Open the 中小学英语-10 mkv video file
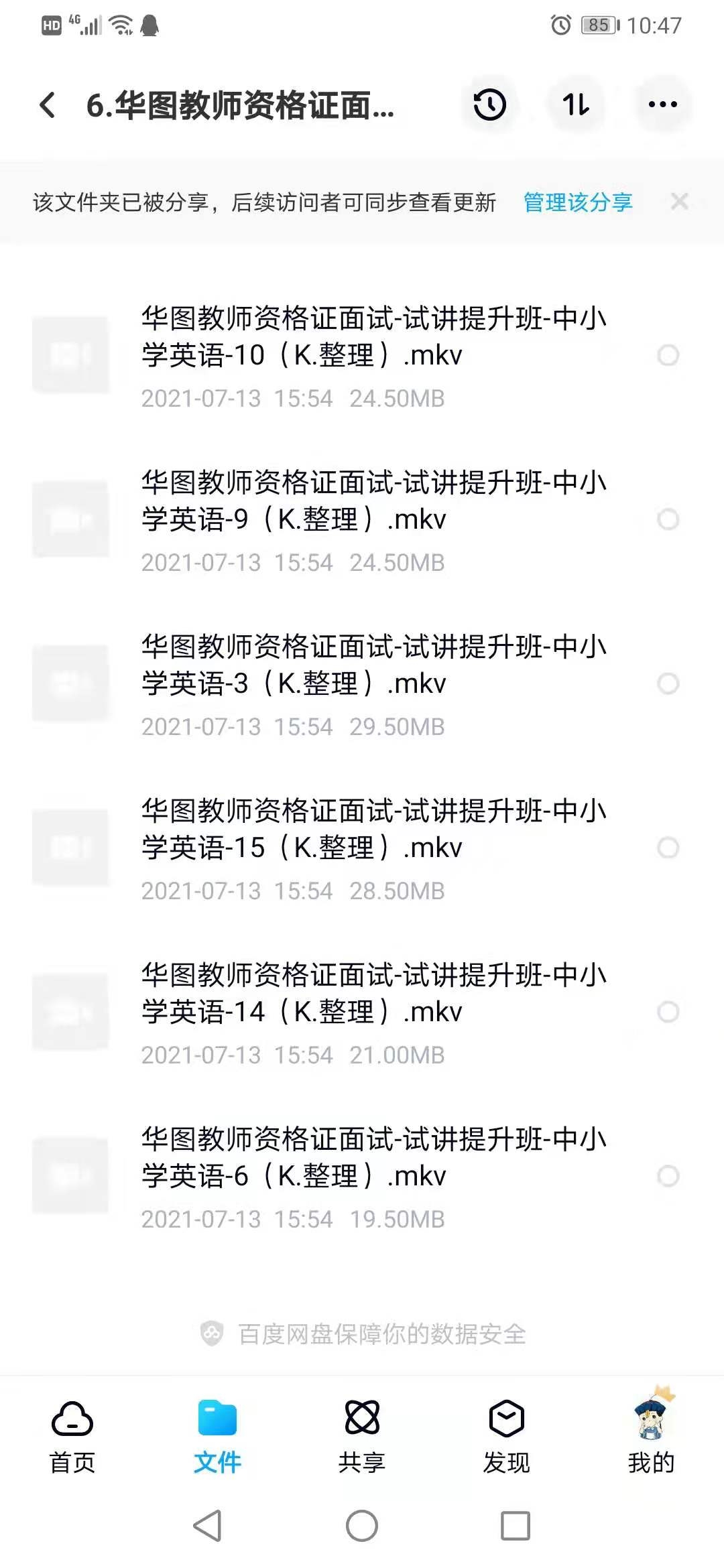This screenshot has height=1568, width=724. pos(373,337)
